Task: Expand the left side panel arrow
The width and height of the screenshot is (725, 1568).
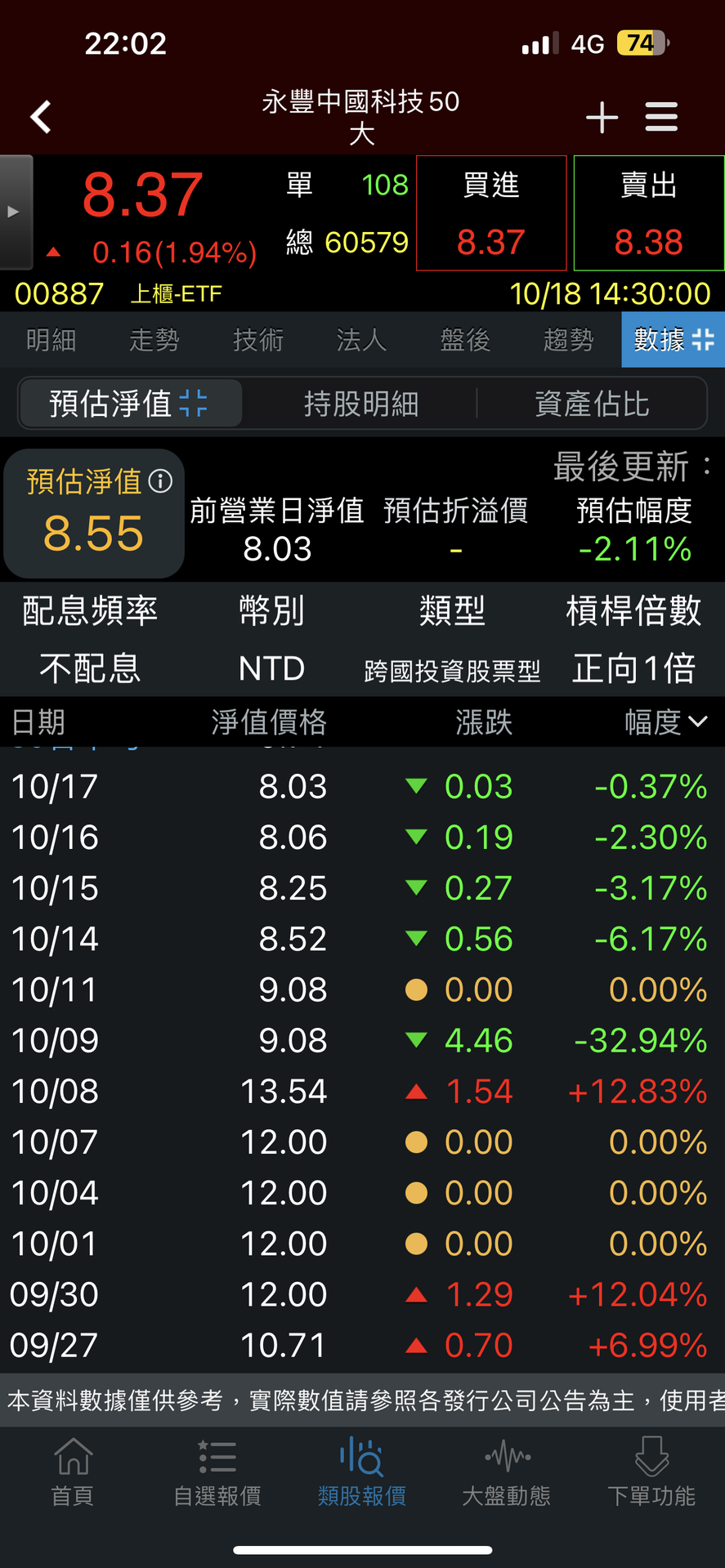Action: (14, 212)
